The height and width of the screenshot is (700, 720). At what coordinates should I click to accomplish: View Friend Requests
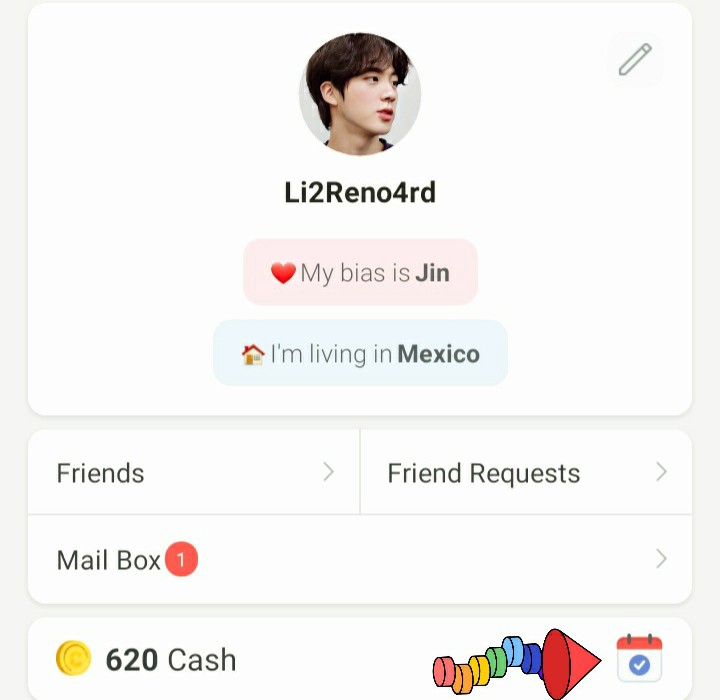coord(526,473)
